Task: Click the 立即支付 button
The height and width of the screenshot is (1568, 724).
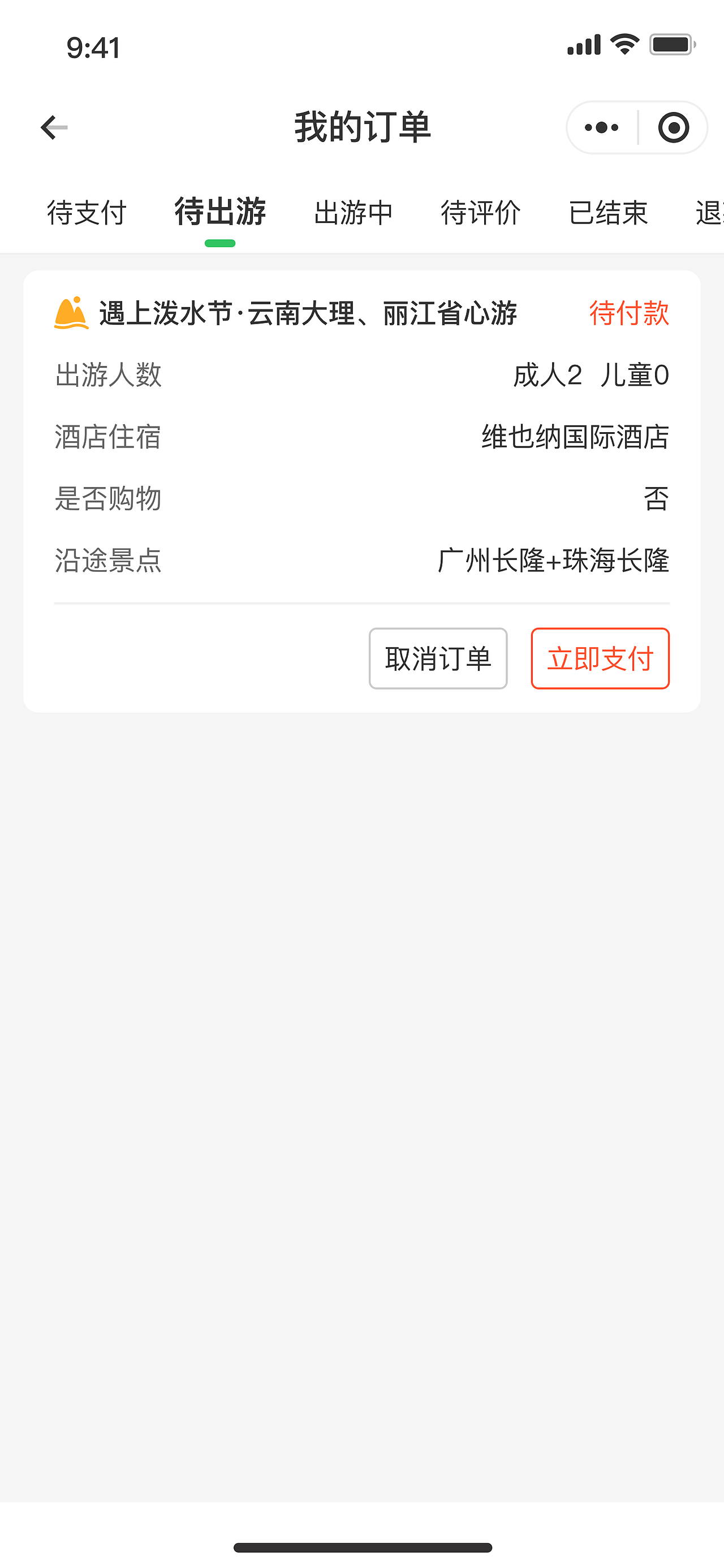Action: (600, 658)
